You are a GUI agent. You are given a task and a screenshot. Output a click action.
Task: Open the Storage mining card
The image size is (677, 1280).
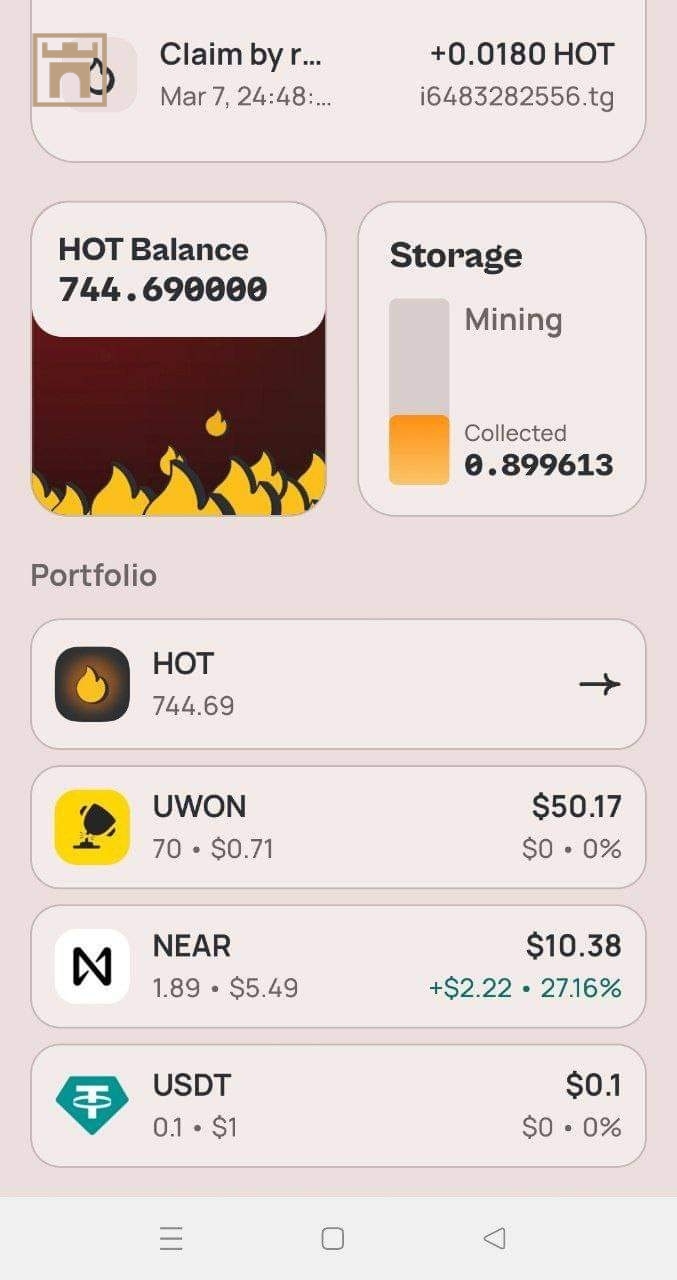tap(501, 358)
